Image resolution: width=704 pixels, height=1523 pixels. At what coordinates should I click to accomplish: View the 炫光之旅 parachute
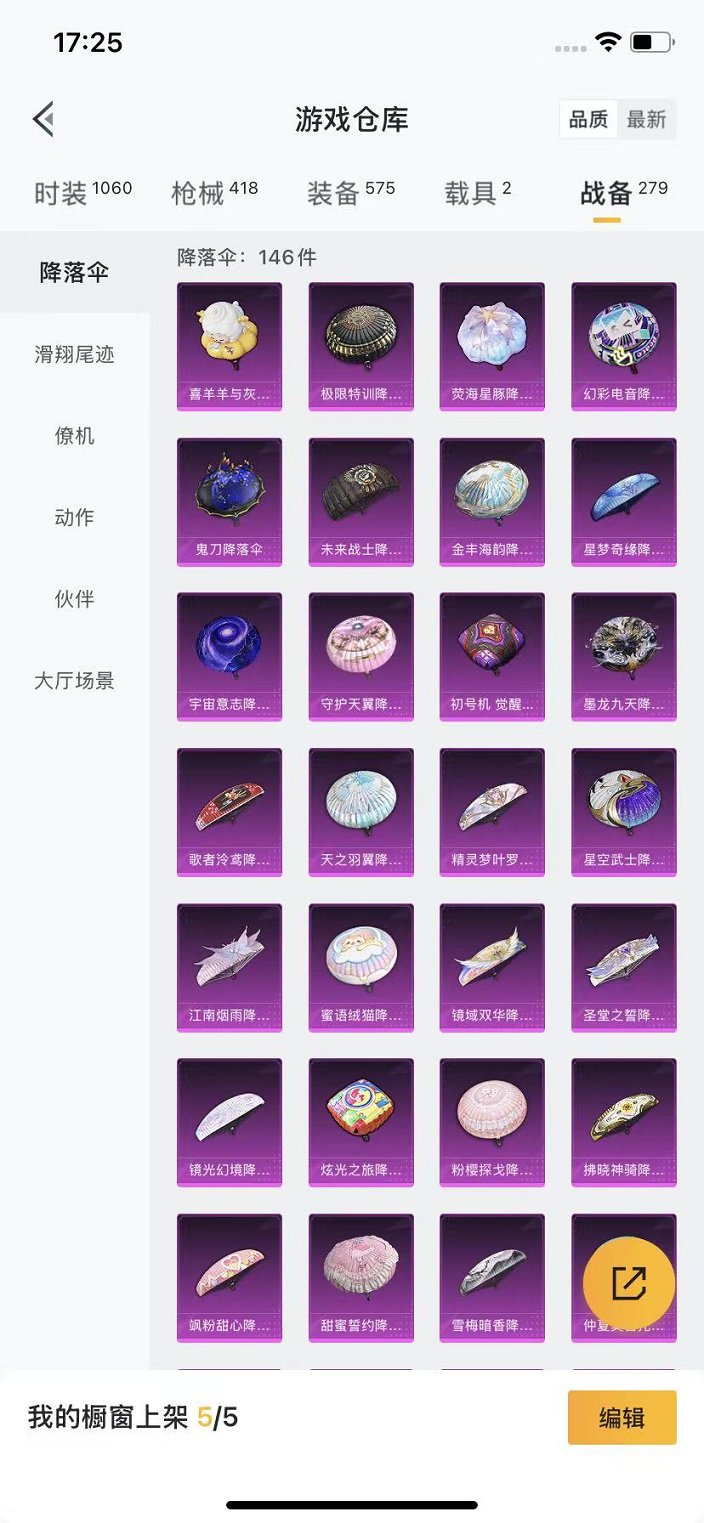click(x=361, y=1122)
